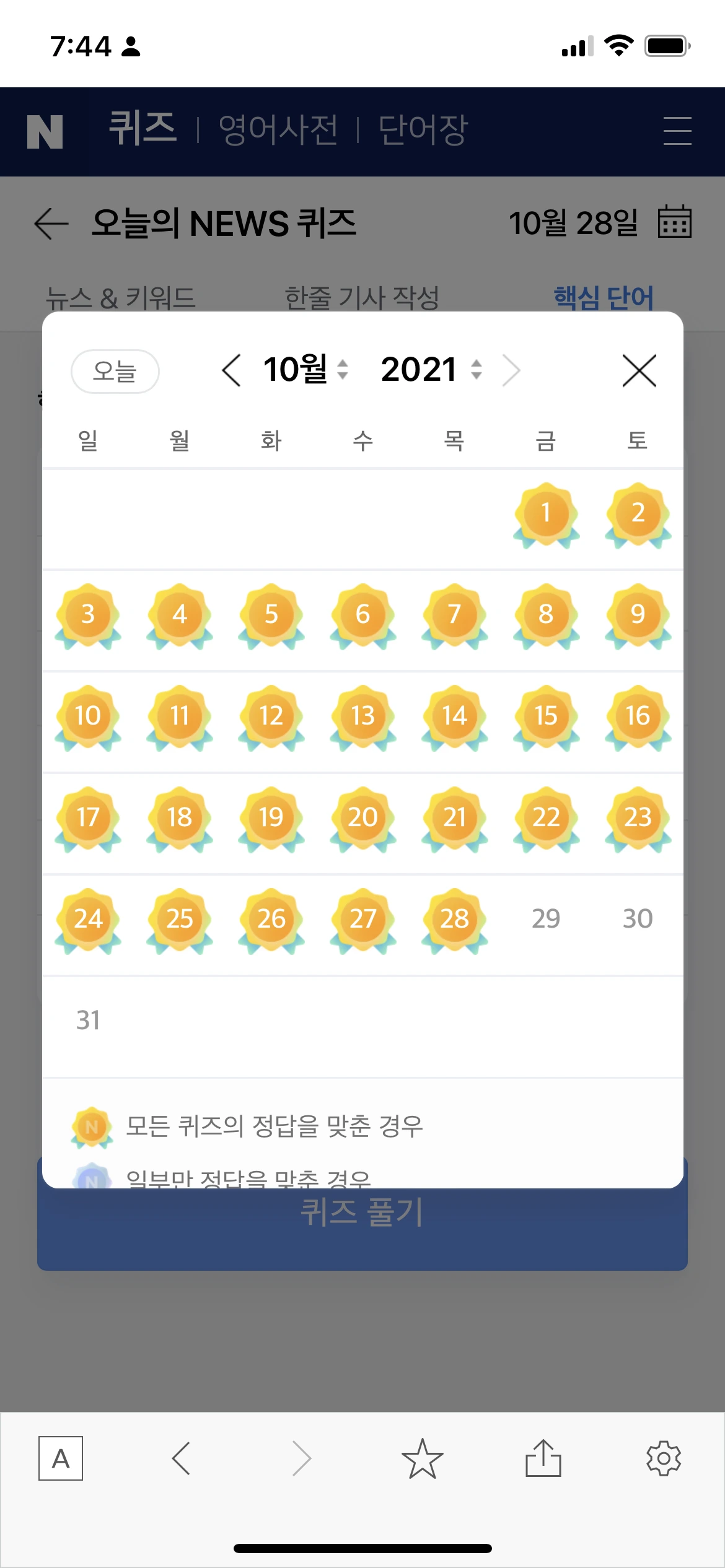Open the text size A option

pos(61,1458)
